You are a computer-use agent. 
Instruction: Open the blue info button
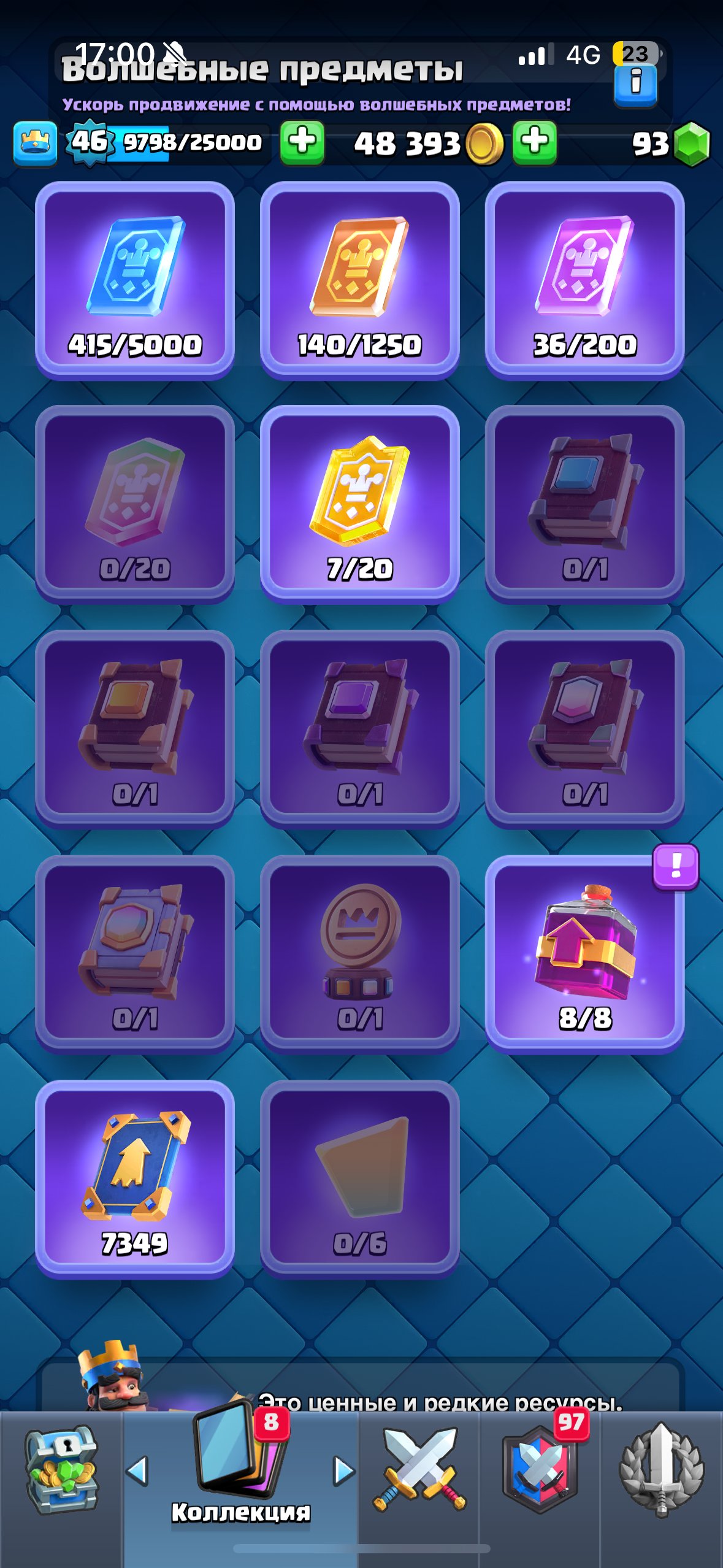(635, 85)
